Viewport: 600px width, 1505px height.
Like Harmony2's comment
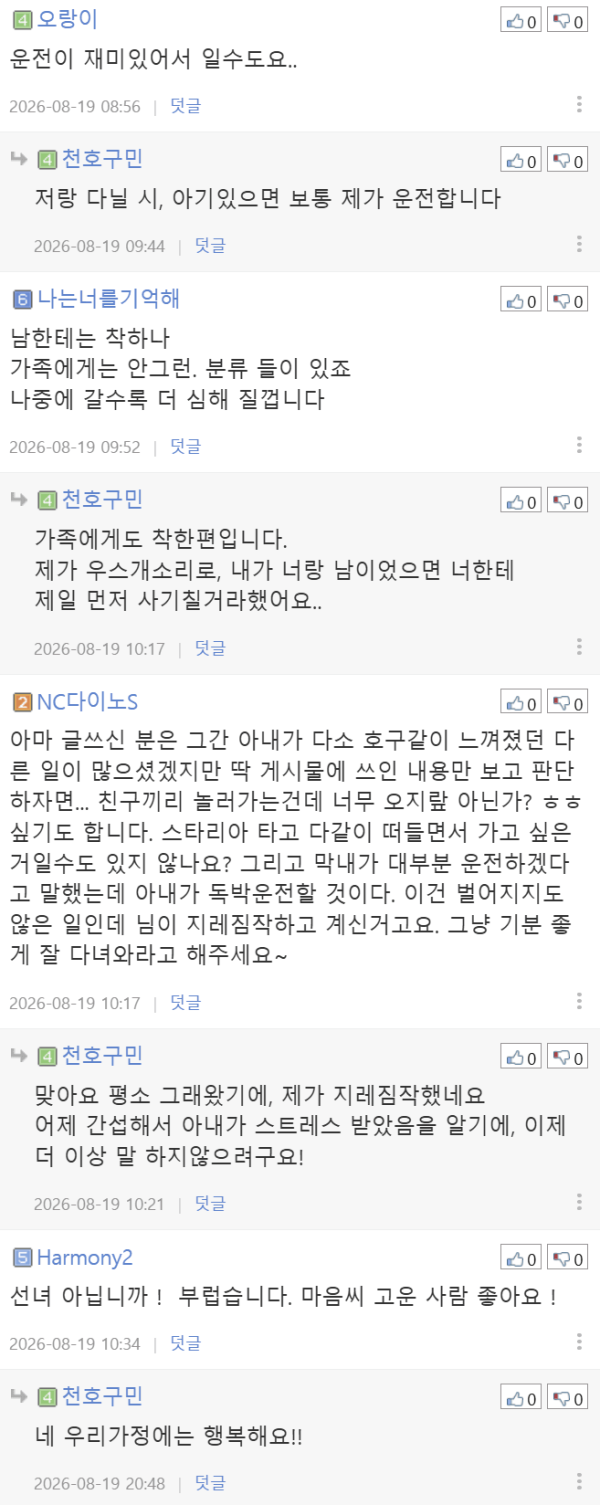pyautogui.click(x=521, y=1259)
